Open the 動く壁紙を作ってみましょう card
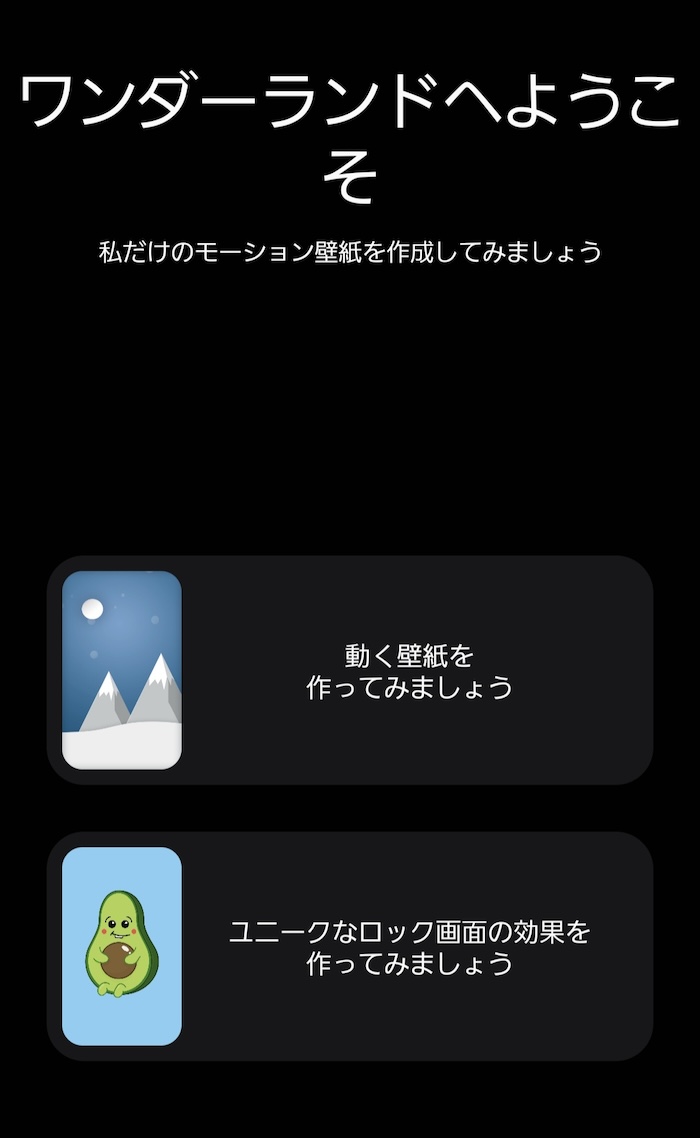Viewport: 700px width, 1138px height. (350, 670)
